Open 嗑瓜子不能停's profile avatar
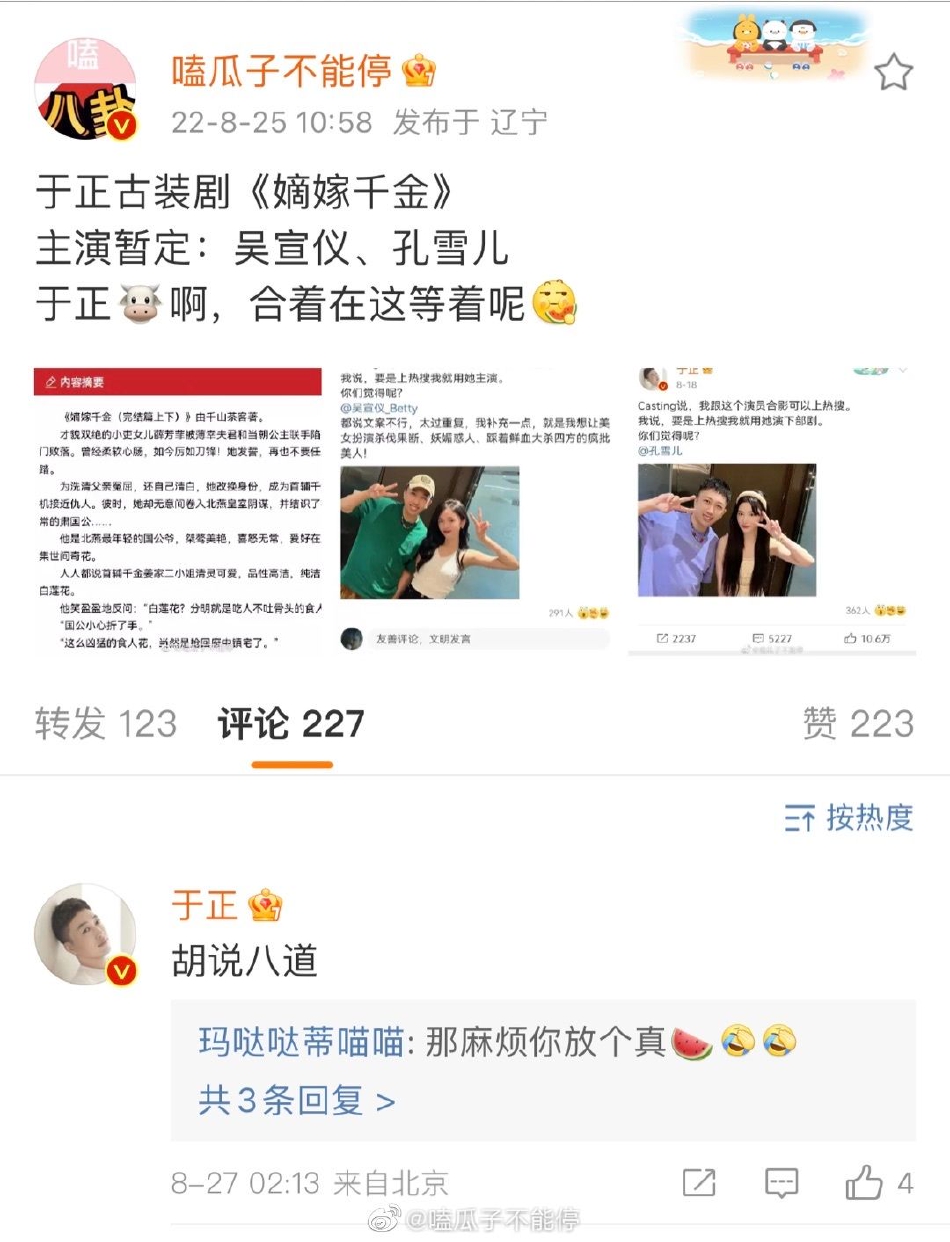This screenshot has height=1242, width=950. tap(85, 91)
